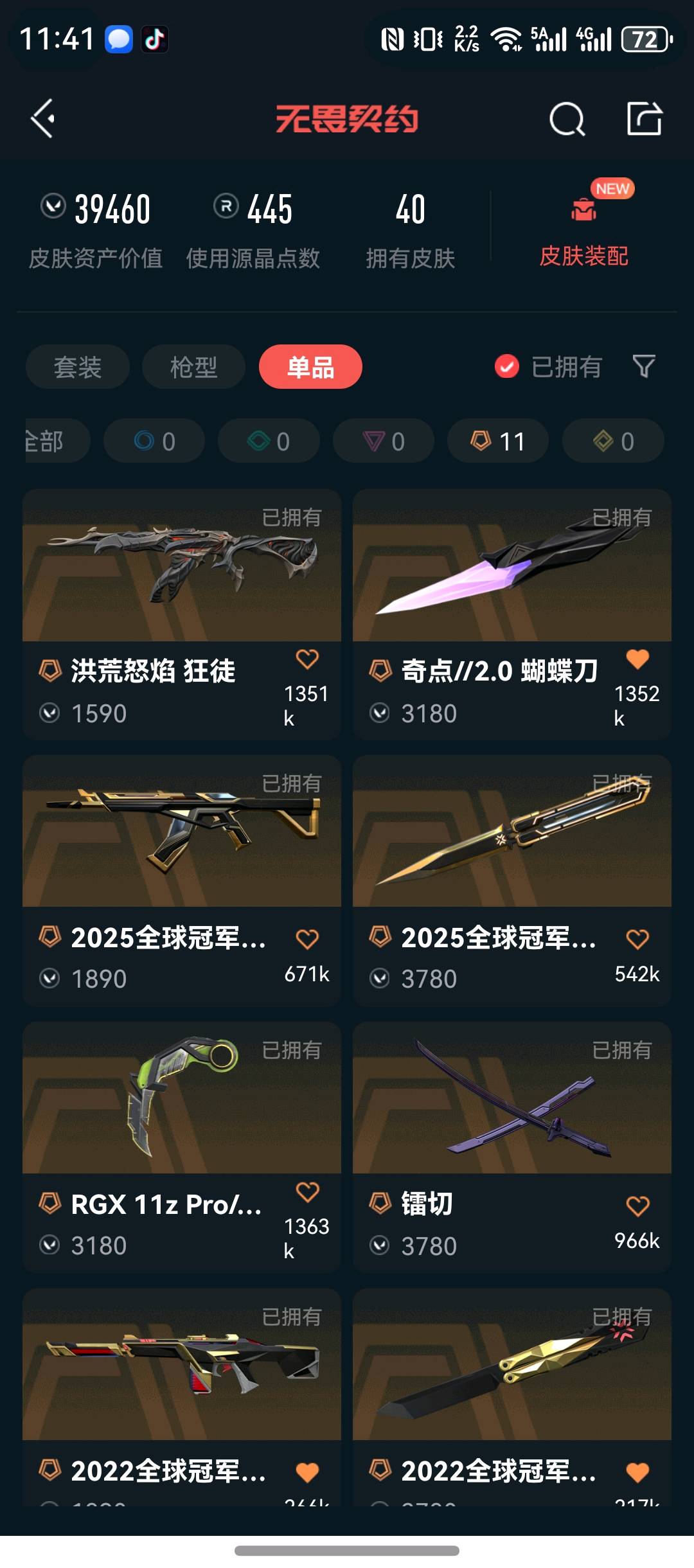
Task: Unlike the 奇点//2.0 蝴蝶刀 skin
Action: [637, 659]
